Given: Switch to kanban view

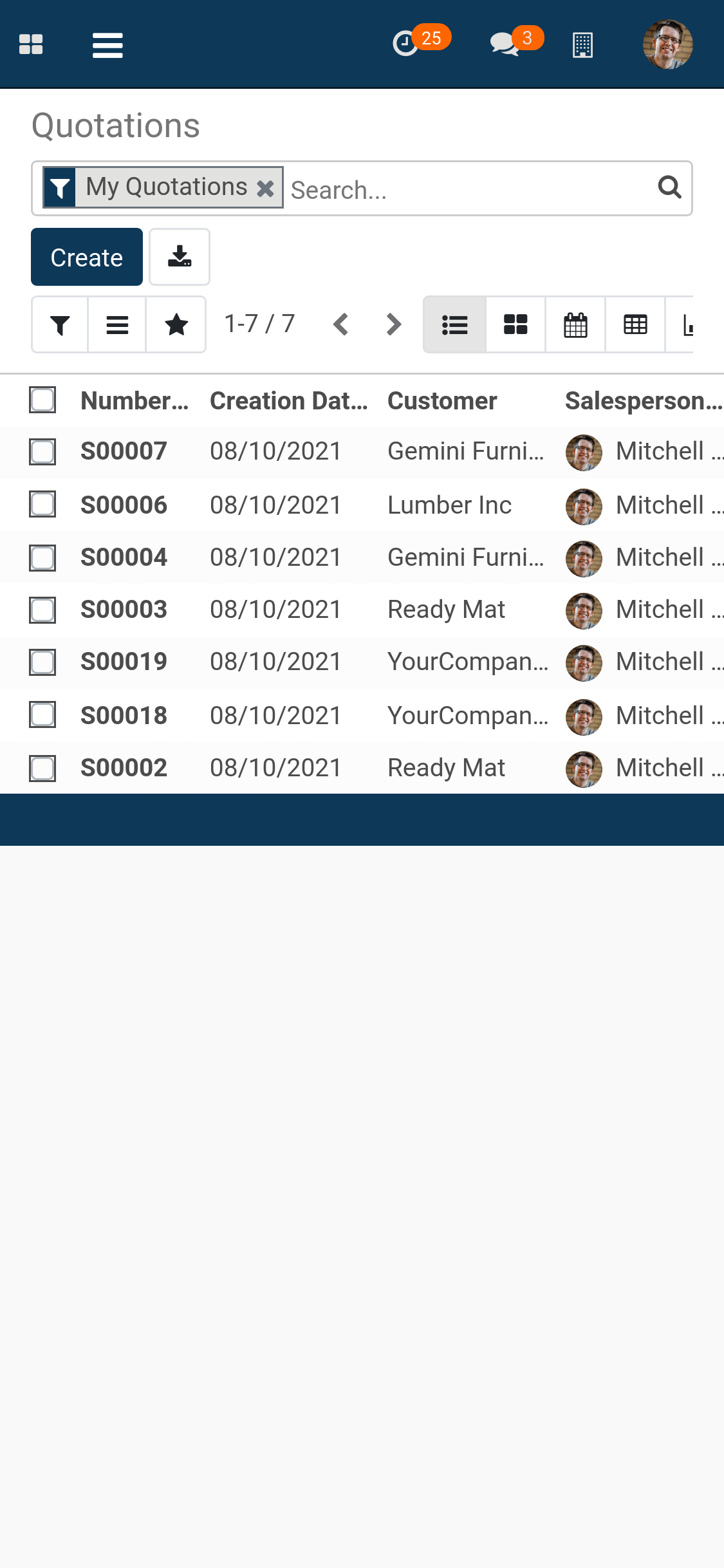Looking at the screenshot, I should click(x=515, y=324).
